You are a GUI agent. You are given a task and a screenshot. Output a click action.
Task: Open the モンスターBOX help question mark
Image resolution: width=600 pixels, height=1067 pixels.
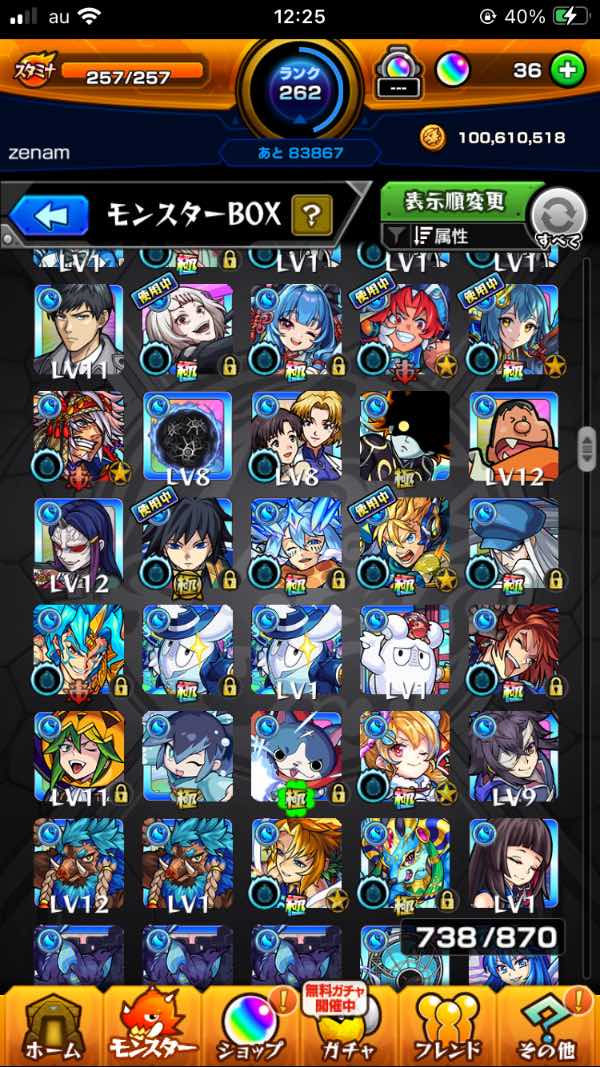312,214
